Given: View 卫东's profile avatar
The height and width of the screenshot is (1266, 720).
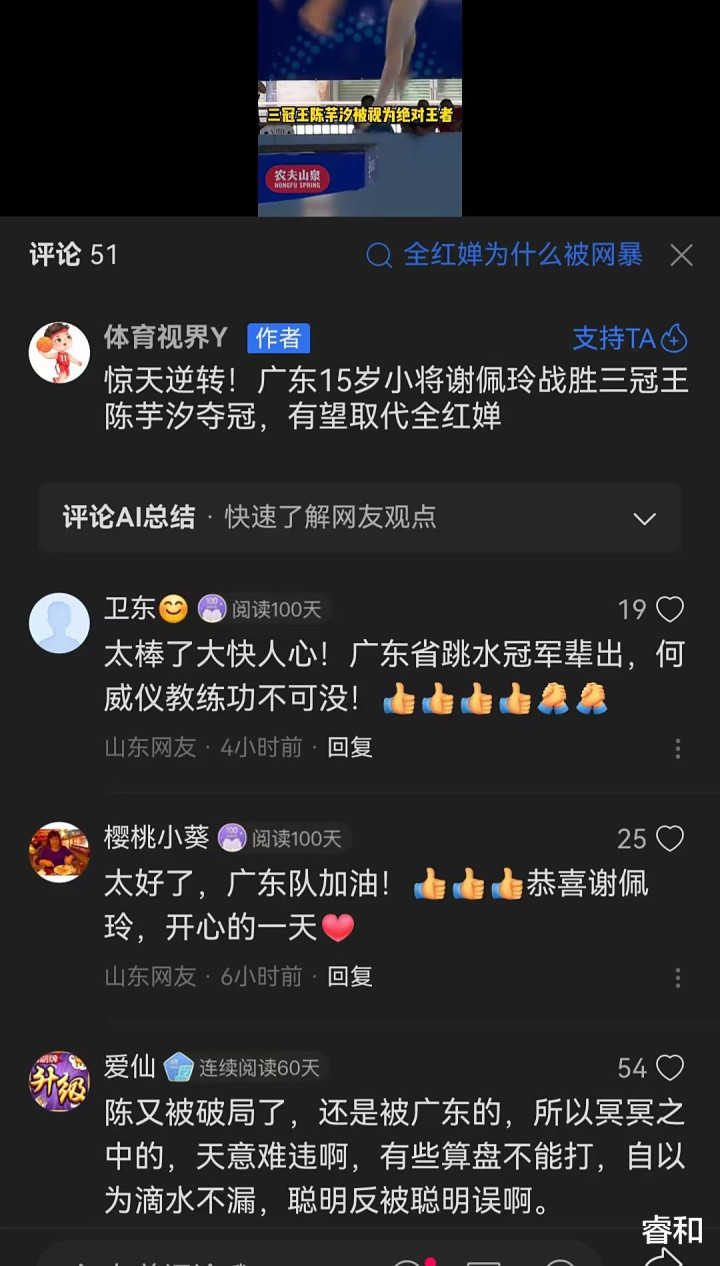Looking at the screenshot, I should click(x=59, y=623).
